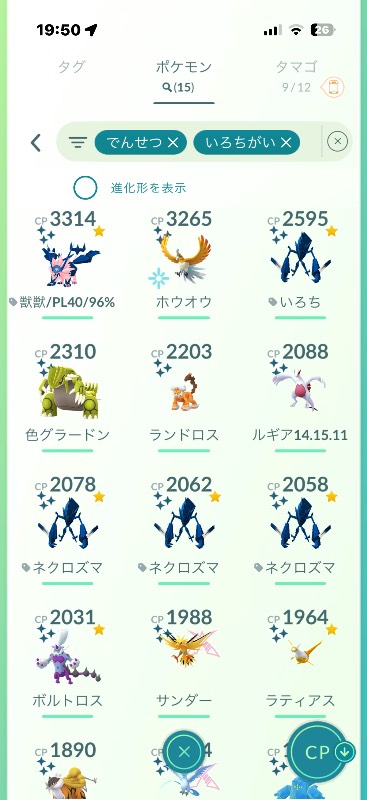Toggle 進化形を表示 checkbox
The image size is (367, 800).
85,188
